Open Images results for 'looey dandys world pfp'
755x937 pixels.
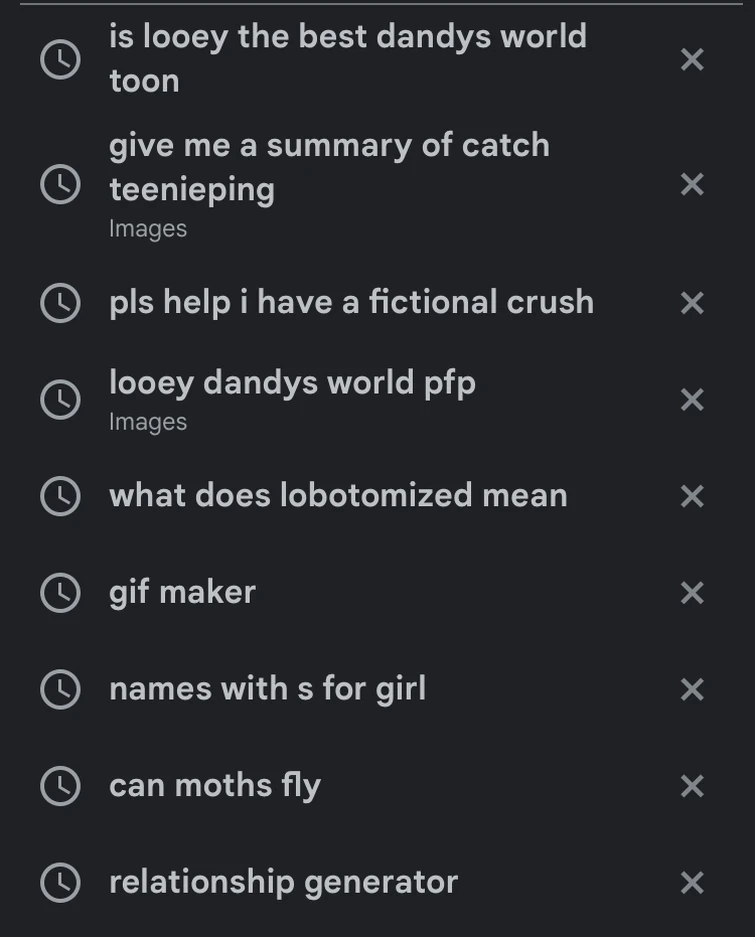[146, 420]
